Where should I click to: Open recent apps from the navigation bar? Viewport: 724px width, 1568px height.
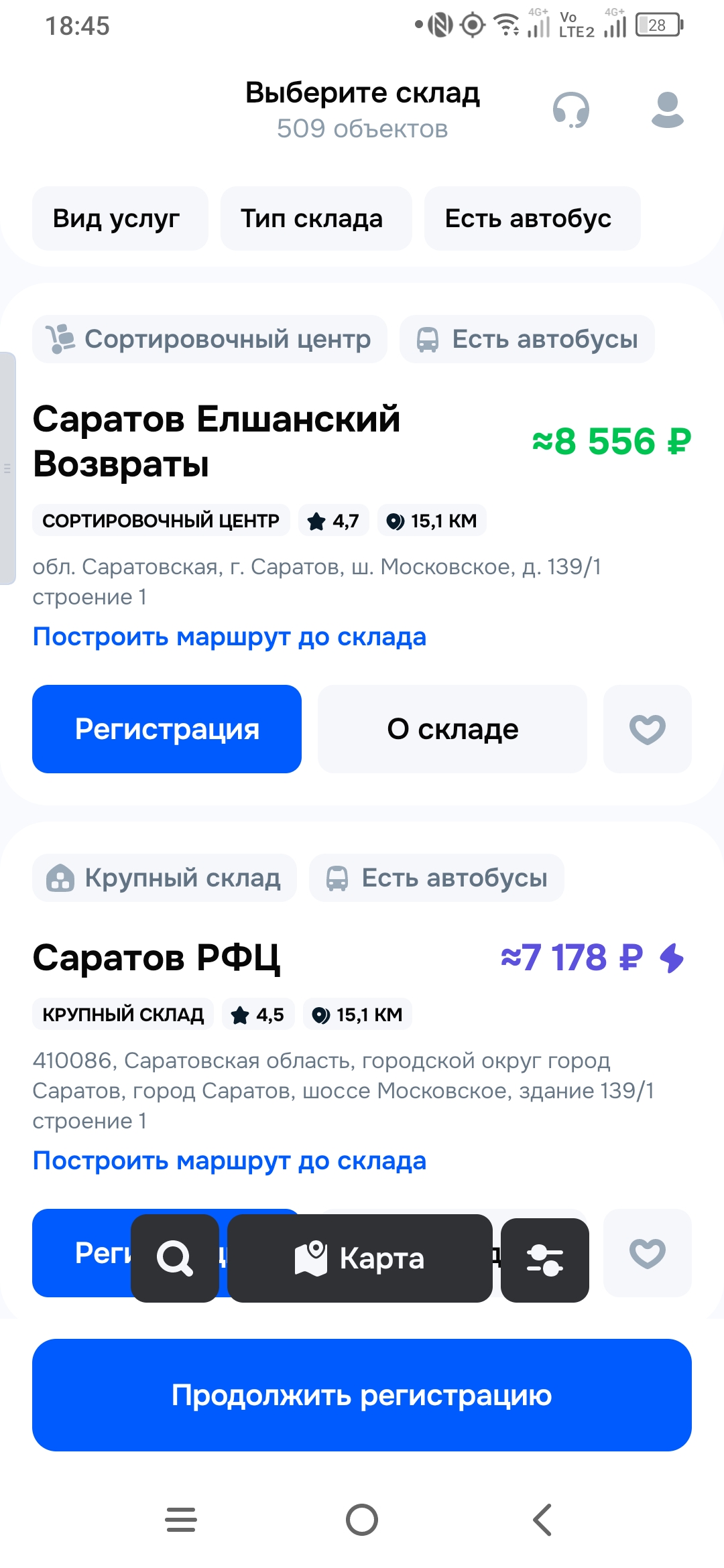[181, 1520]
